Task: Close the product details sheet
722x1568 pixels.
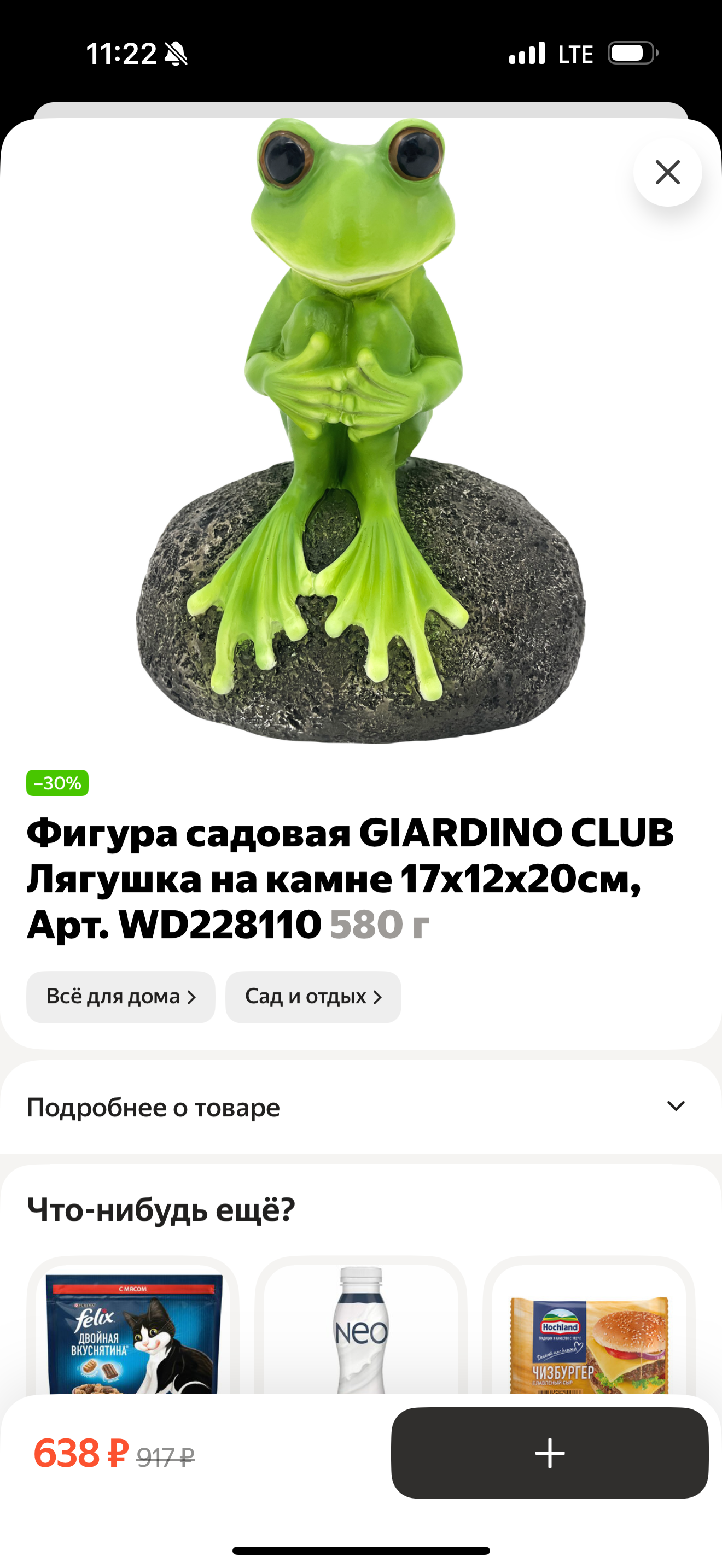Action: pyautogui.click(x=667, y=172)
